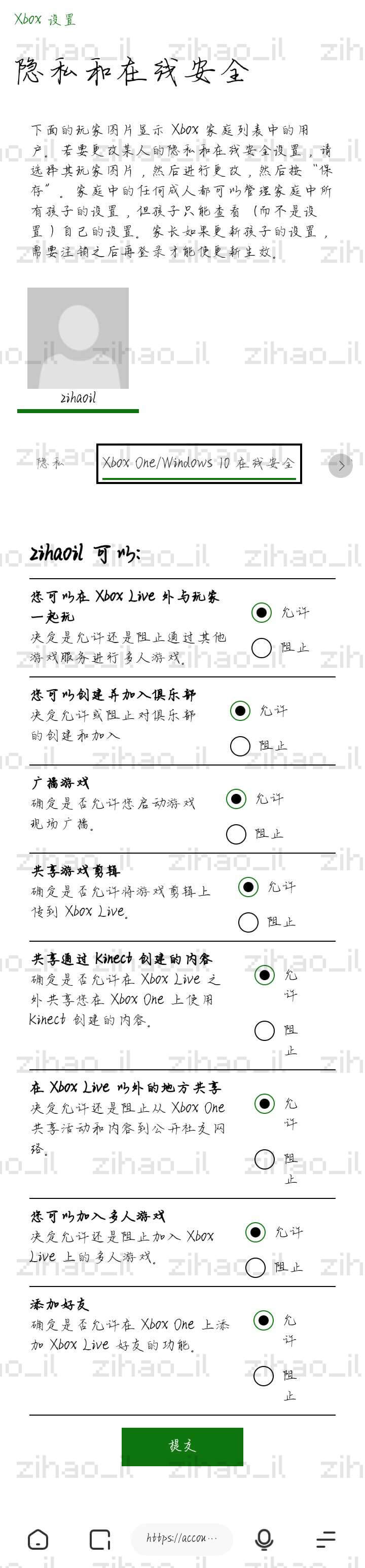Open the Xbox 设置 link
365x1568 pixels.
45,19
